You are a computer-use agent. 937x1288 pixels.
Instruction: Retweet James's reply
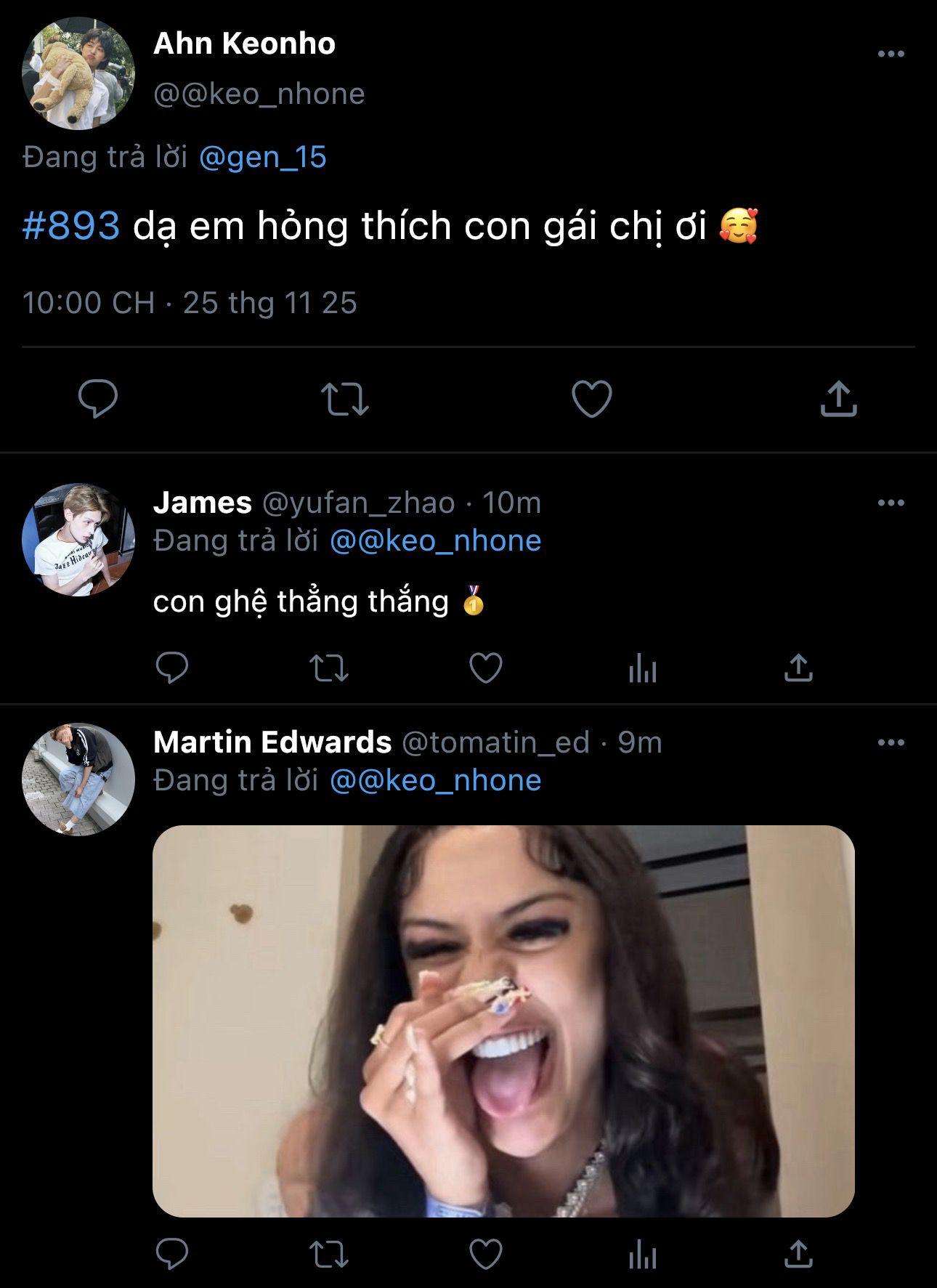329,668
